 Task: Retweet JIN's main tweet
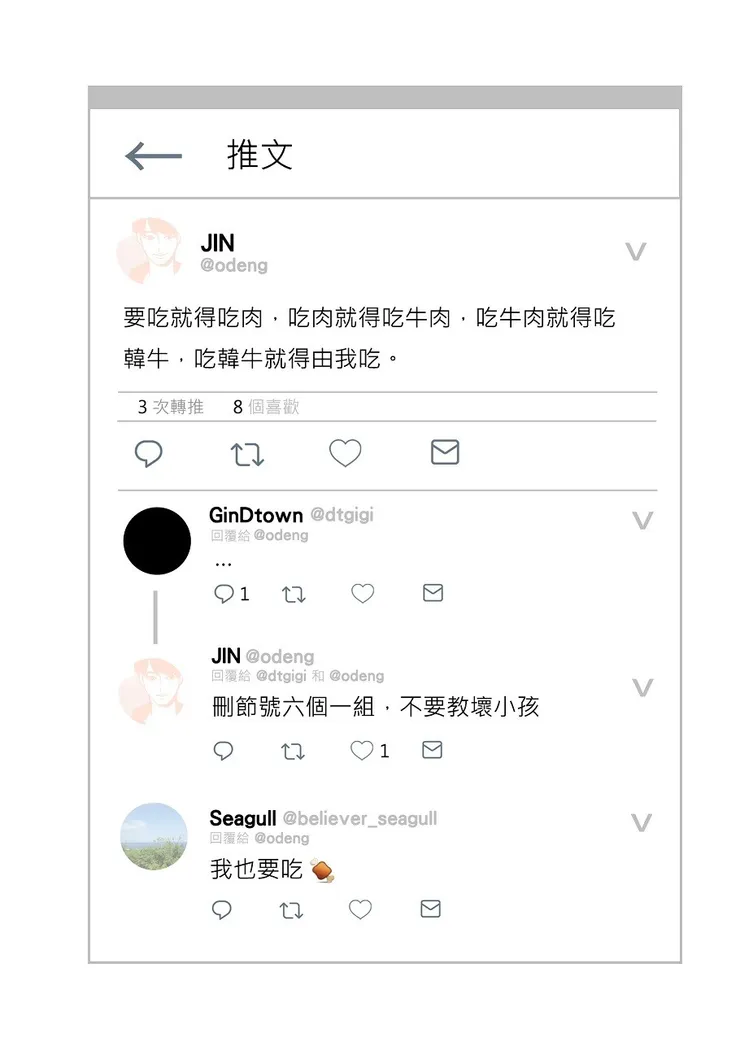[246, 453]
